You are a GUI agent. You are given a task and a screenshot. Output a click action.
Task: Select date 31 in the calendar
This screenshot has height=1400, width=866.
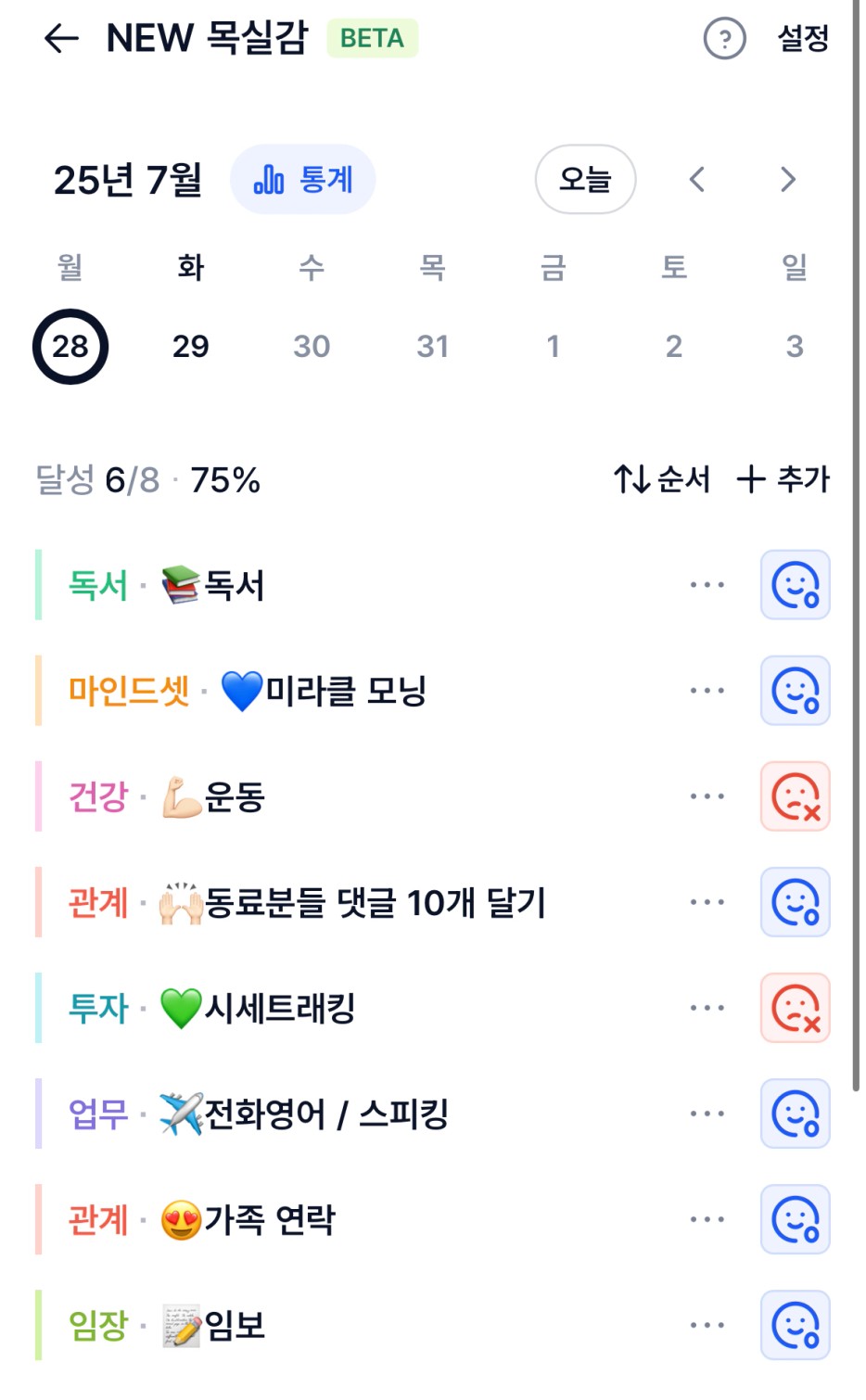[432, 347]
